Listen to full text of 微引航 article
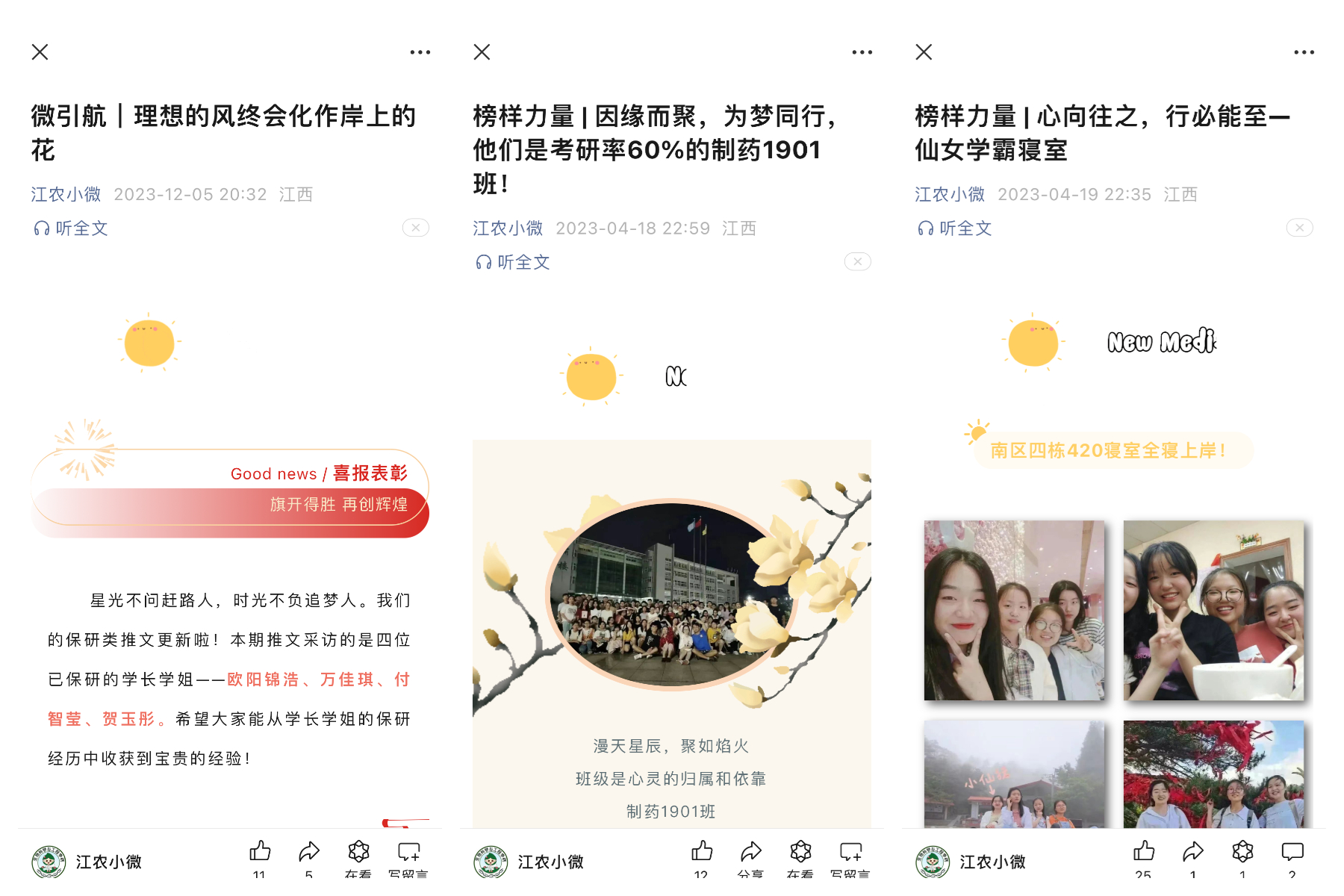 pyautogui.click(x=71, y=228)
